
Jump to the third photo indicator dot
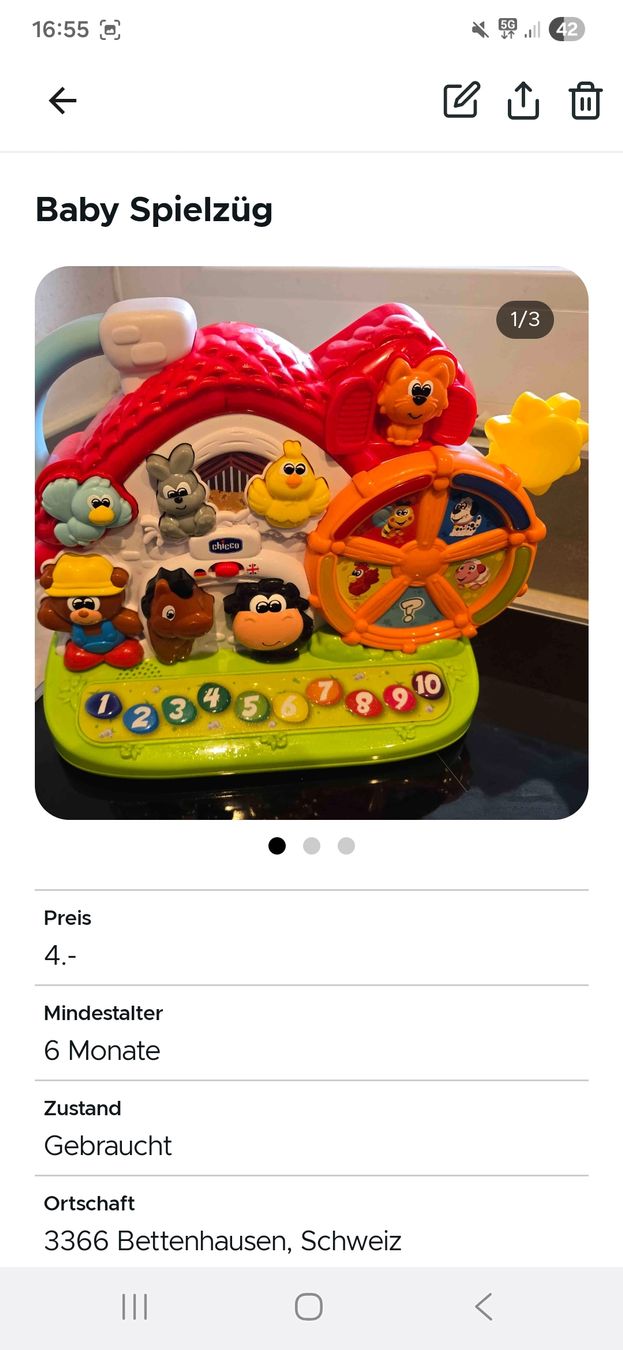coord(346,846)
